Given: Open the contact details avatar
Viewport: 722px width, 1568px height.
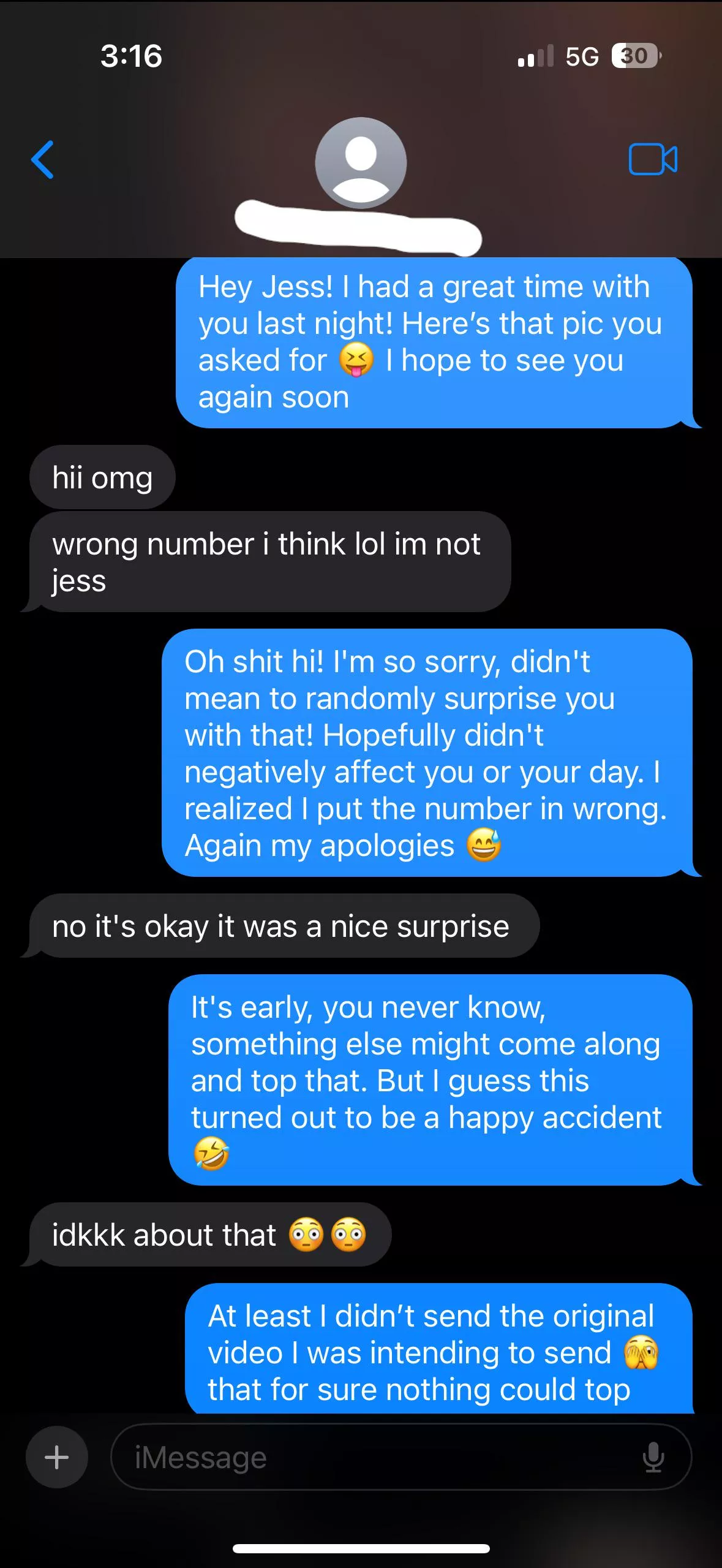Looking at the screenshot, I should pos(361,162).
